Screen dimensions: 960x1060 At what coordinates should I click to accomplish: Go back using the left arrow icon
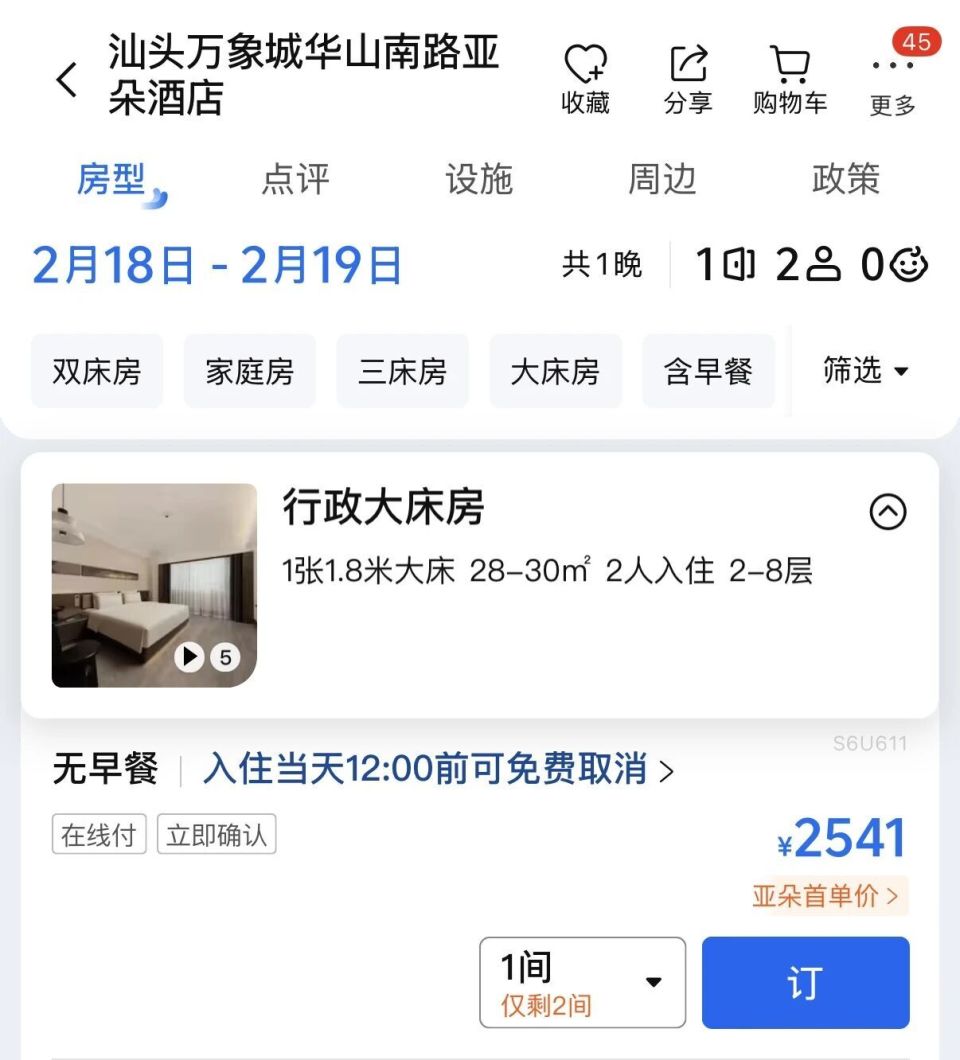66,78
